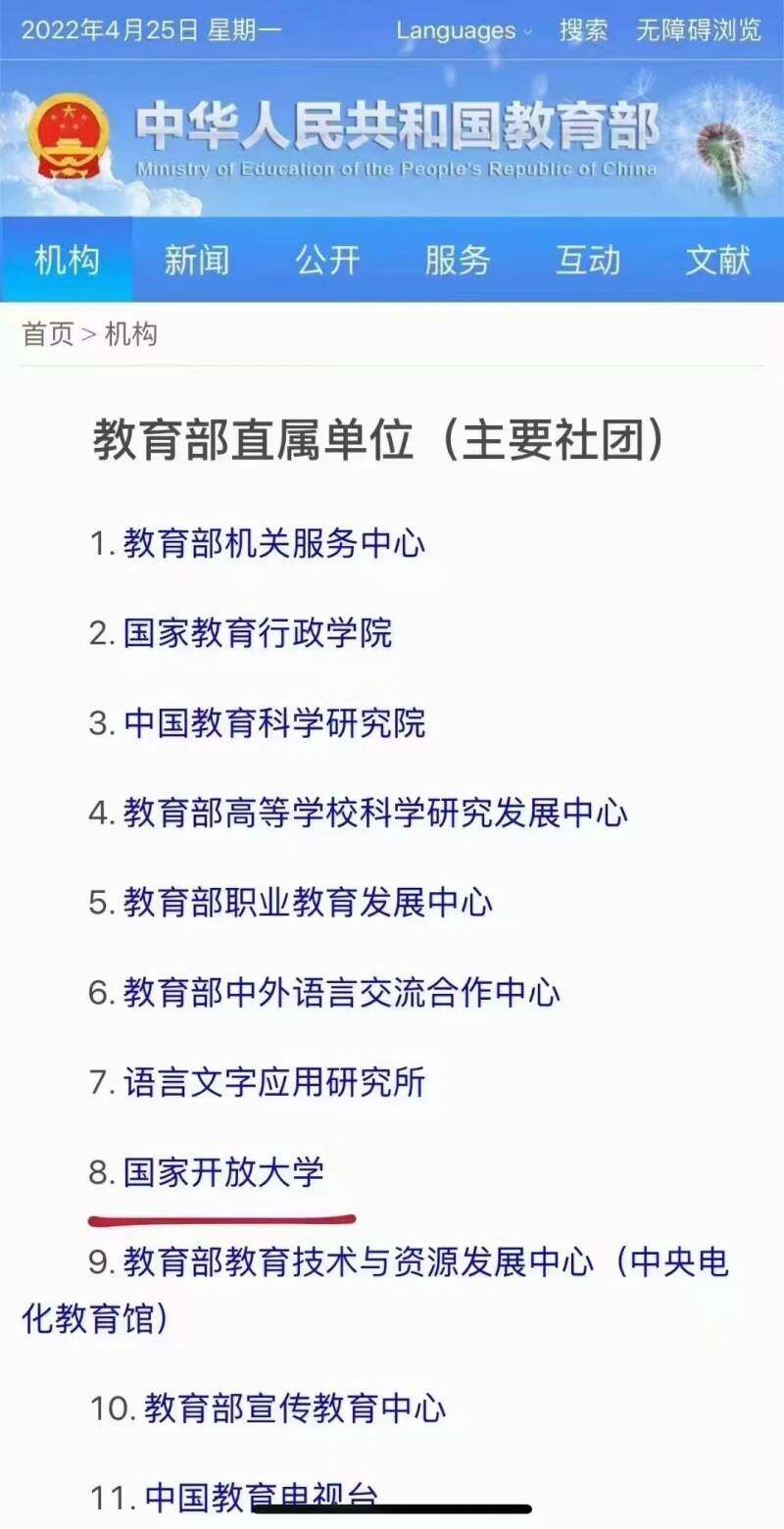This screenshot has height=1529, width=784.
Task: Open 无障碍浏览 accessibility mode
Action: [698, 30]
